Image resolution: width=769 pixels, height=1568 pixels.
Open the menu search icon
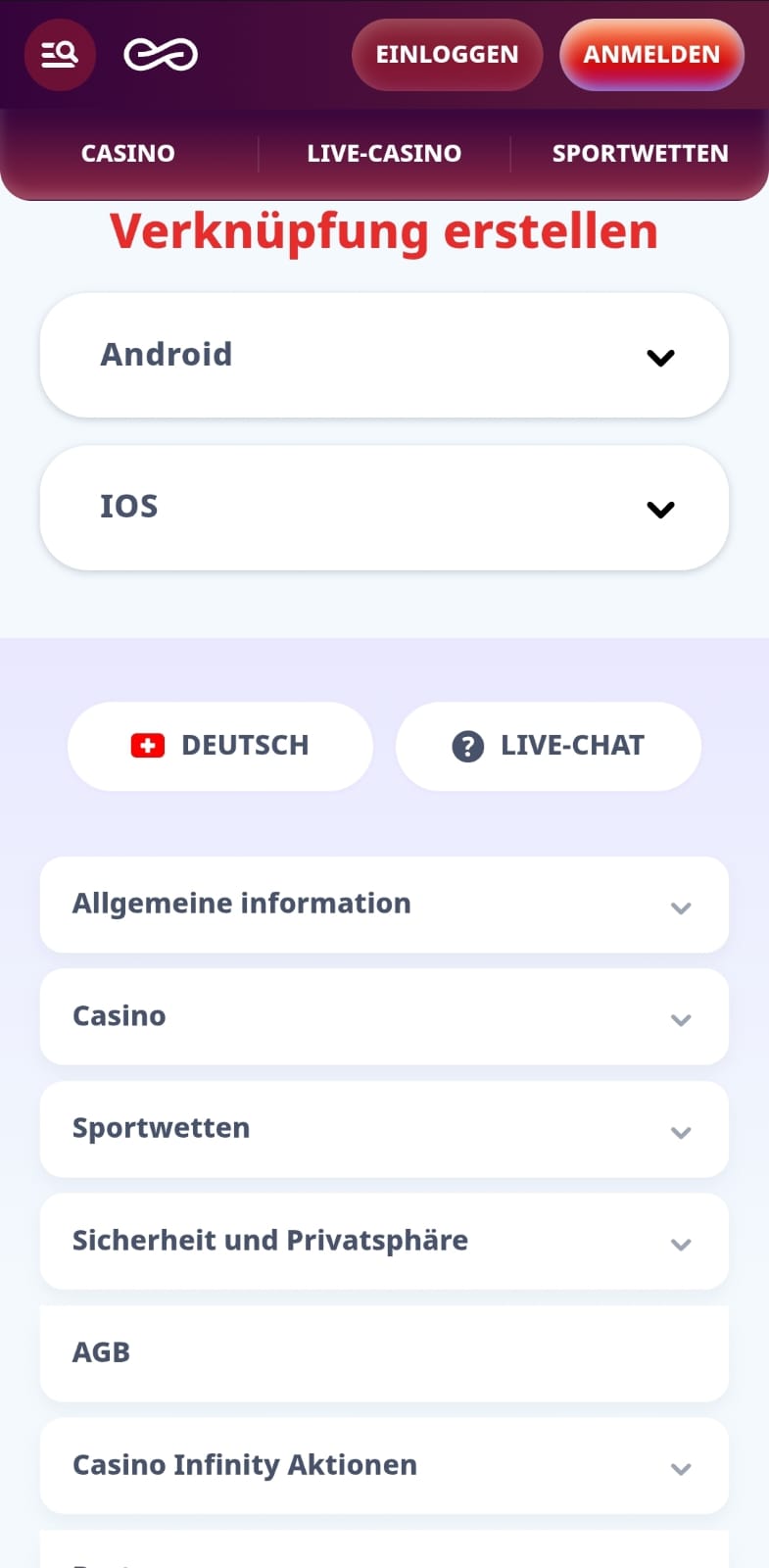point(60,55)
